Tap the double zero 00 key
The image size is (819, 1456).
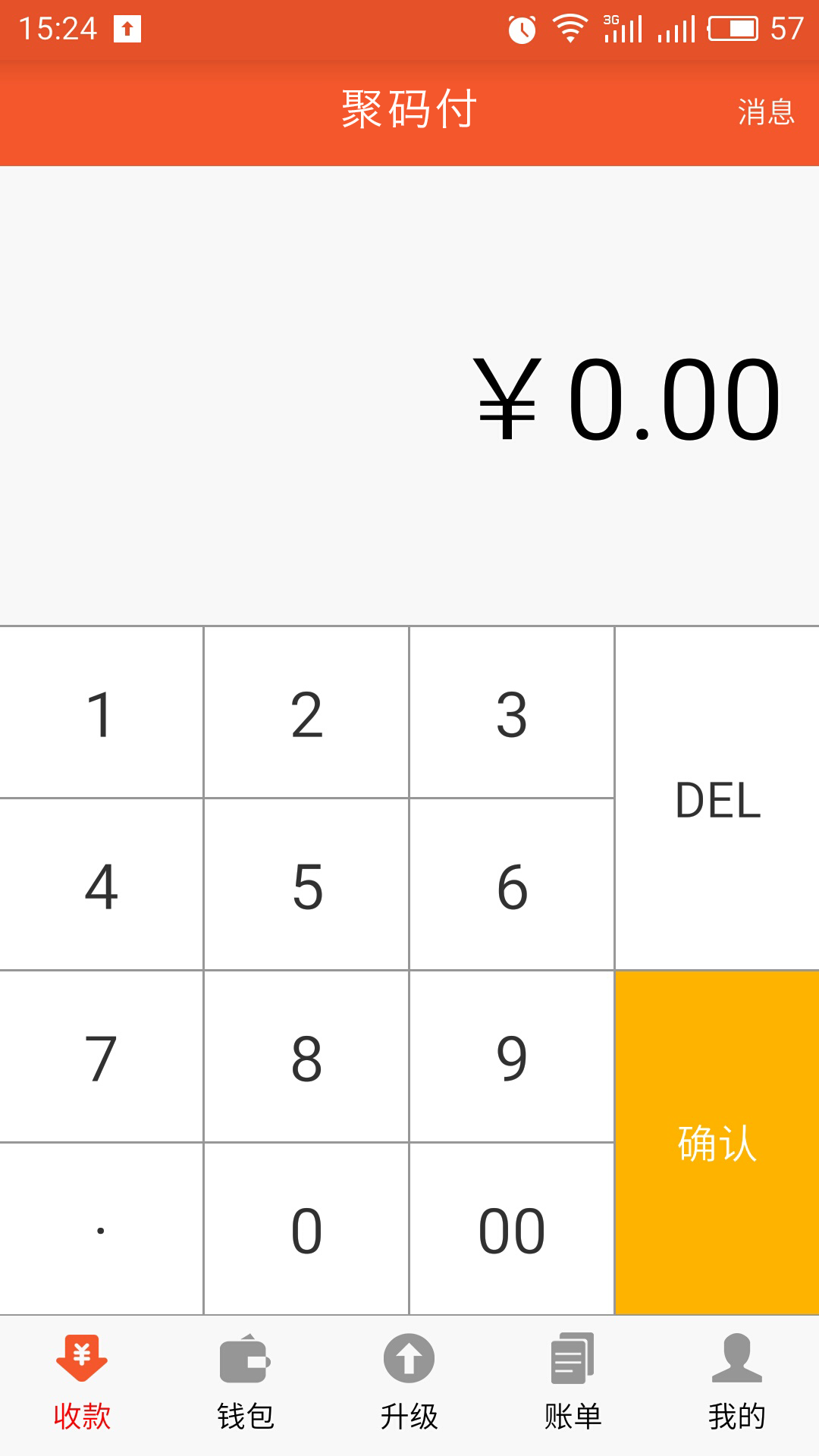coord(512,1229)
